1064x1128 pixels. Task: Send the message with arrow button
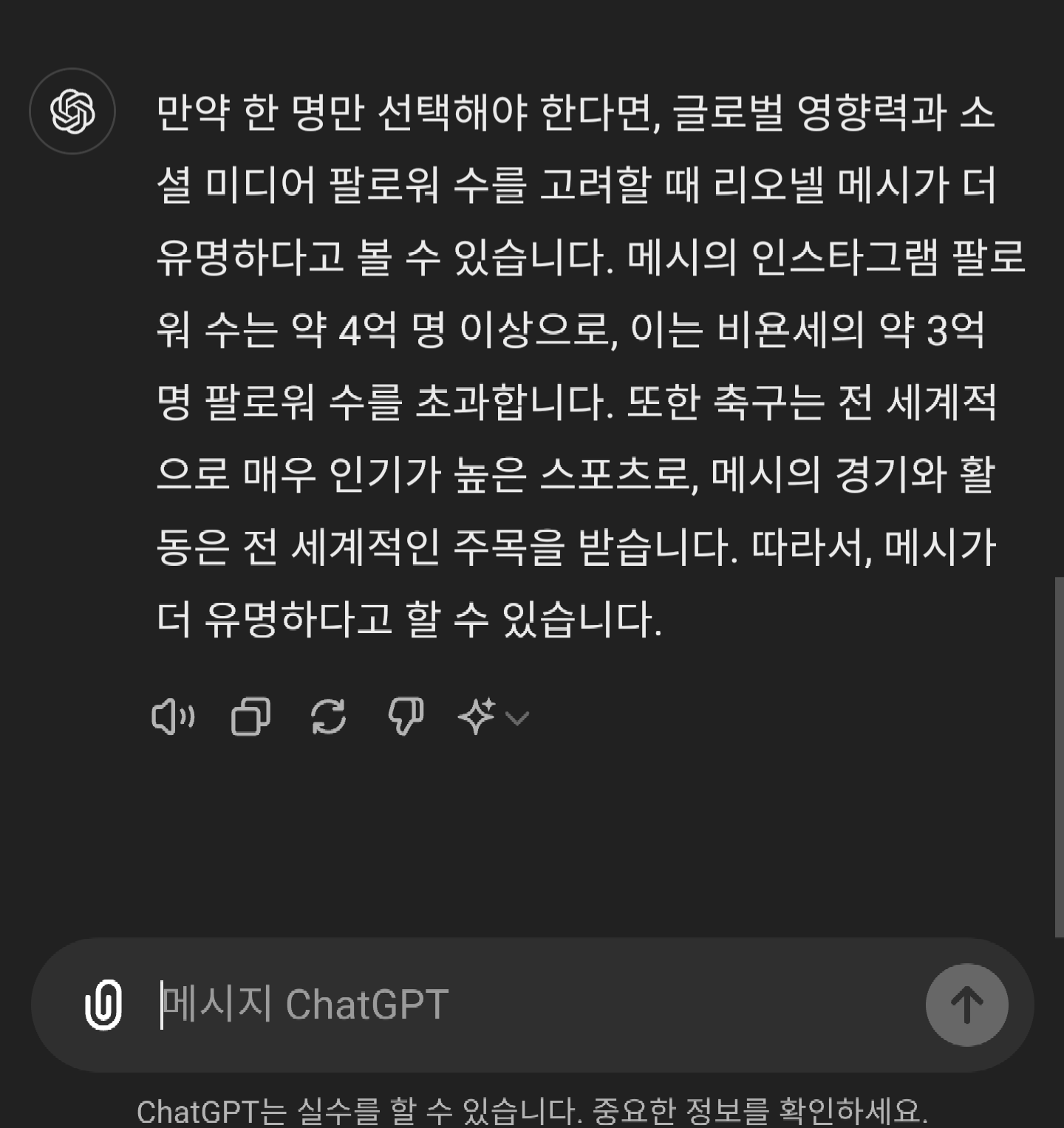[966, 1005]
